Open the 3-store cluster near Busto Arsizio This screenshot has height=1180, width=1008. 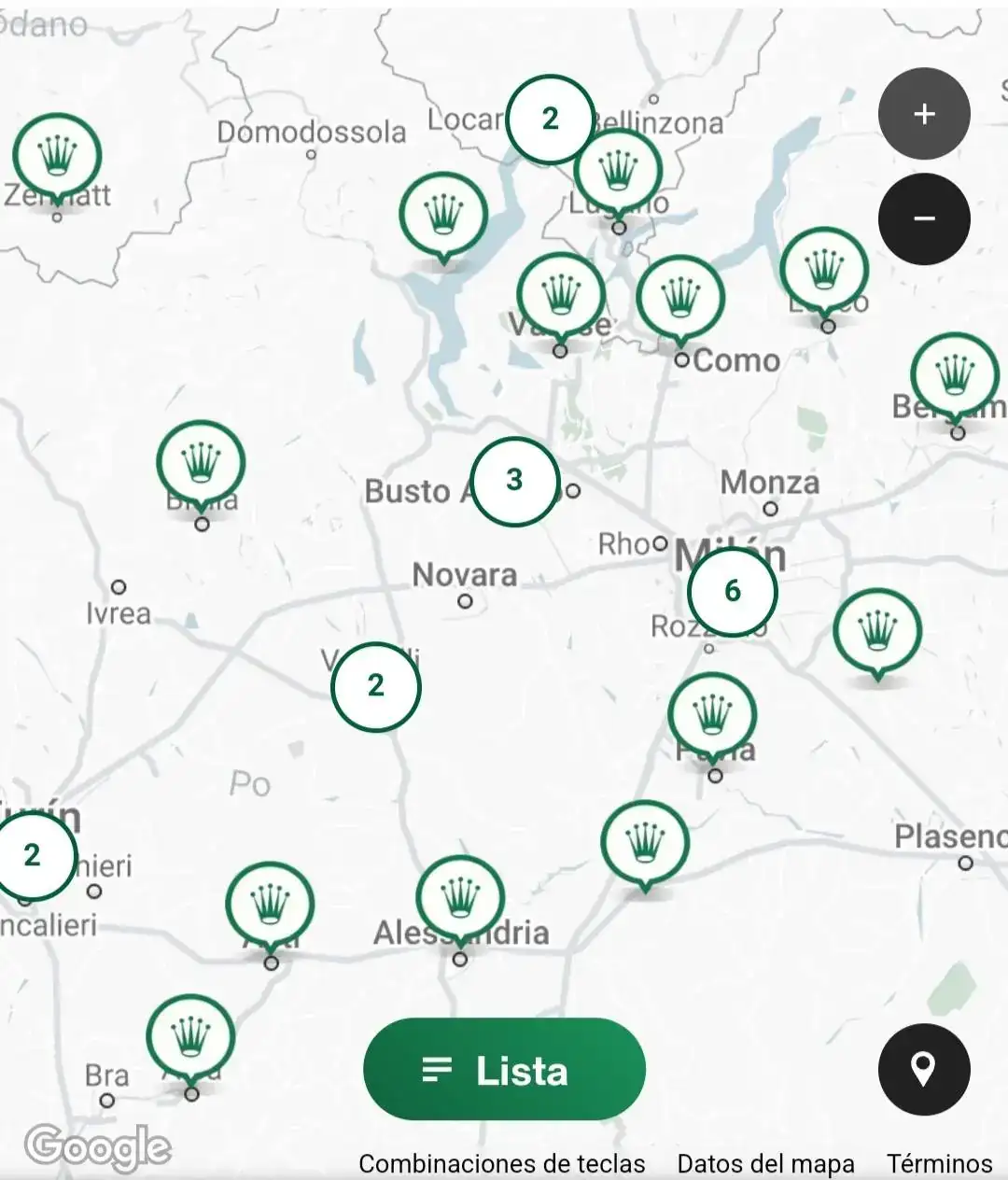click(x=514, y=481)
